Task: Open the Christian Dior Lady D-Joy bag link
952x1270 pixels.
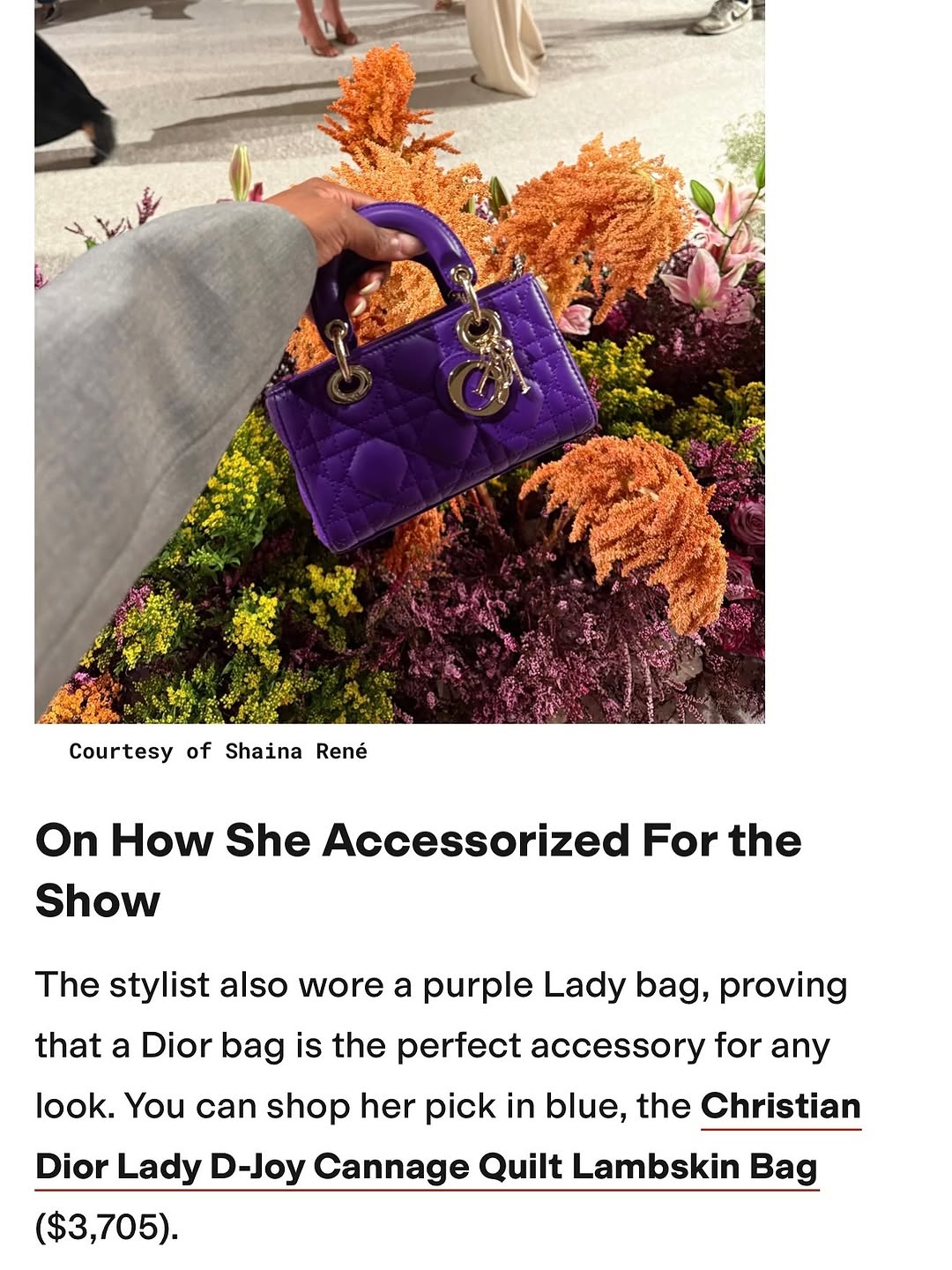Action: point(427,1167)
